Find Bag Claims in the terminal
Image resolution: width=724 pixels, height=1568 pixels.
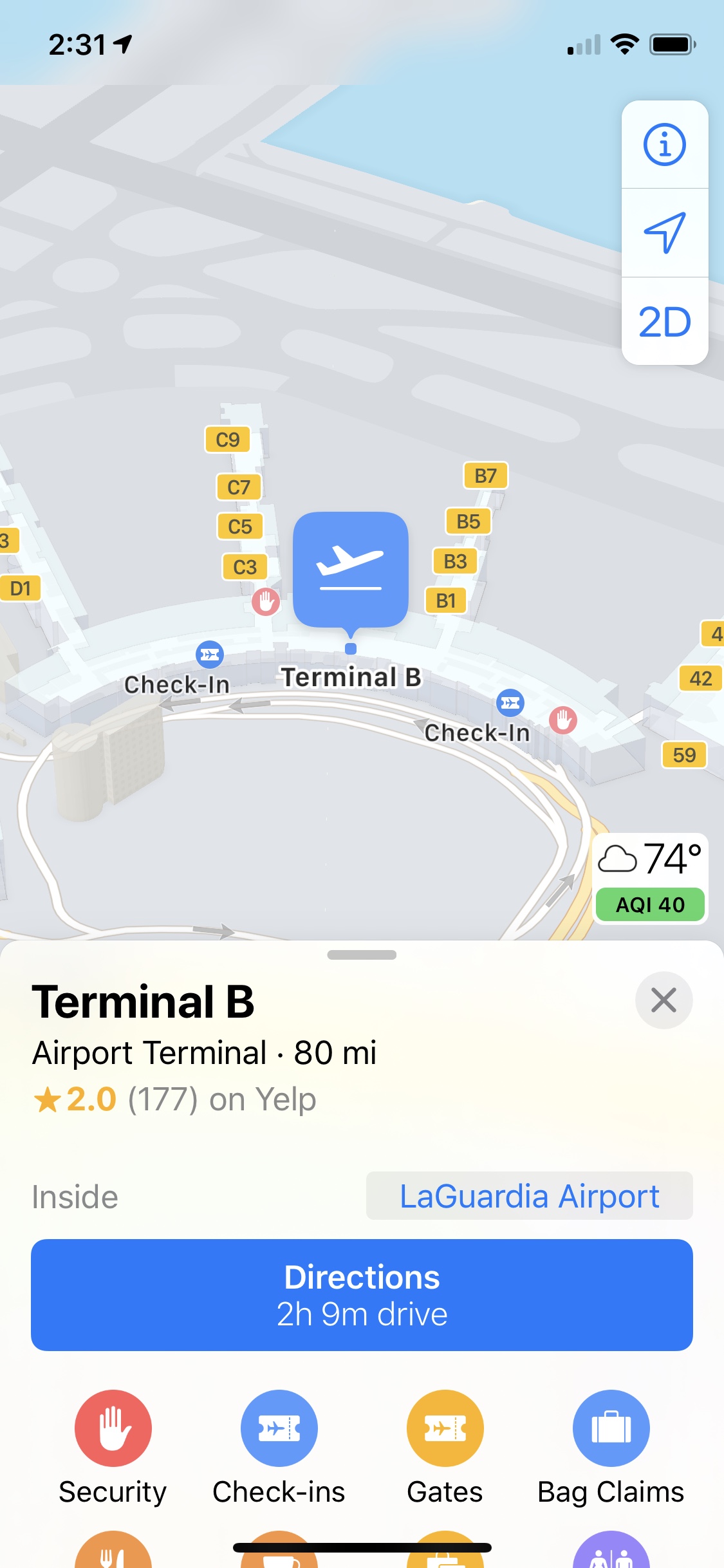(611, 1428)
